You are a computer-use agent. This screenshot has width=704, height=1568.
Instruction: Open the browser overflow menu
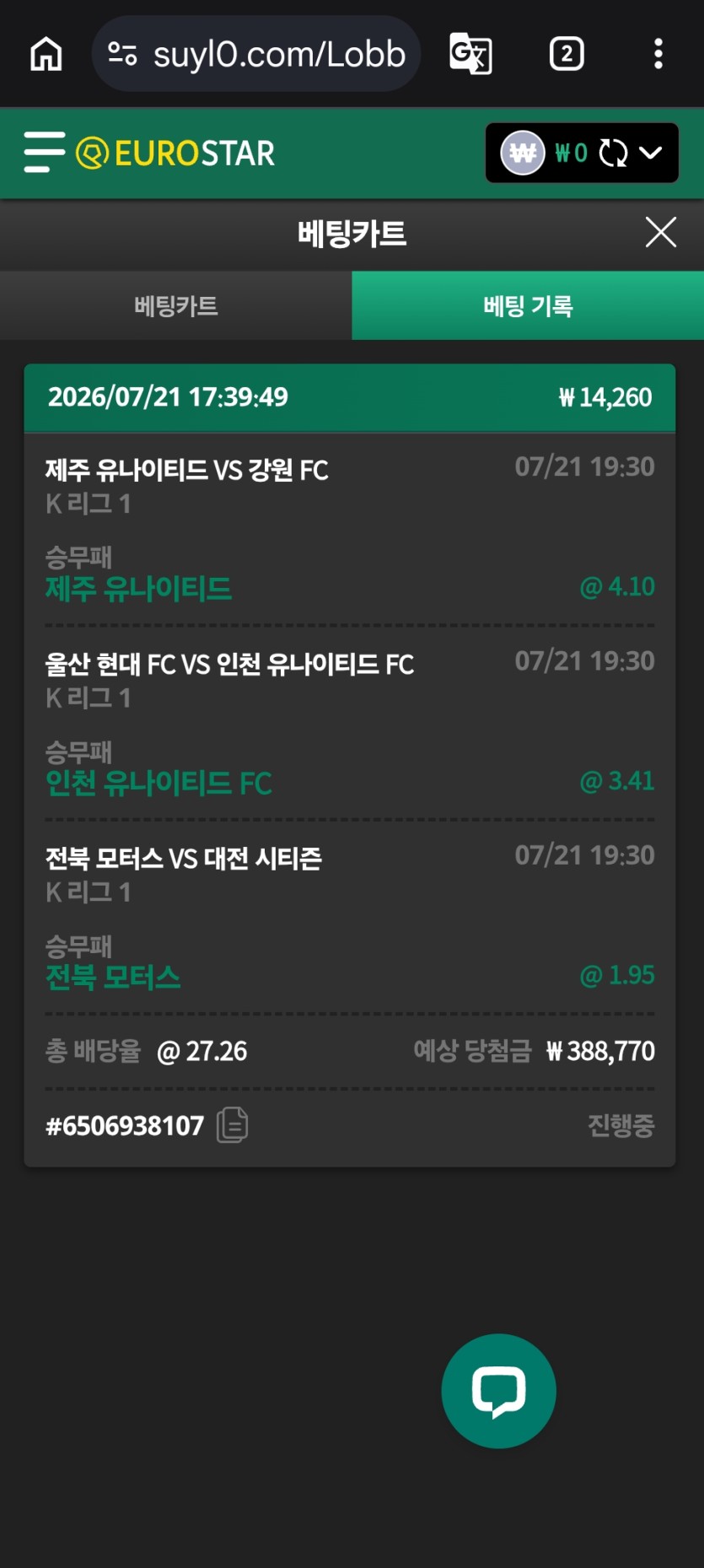(x=658, y=54)
